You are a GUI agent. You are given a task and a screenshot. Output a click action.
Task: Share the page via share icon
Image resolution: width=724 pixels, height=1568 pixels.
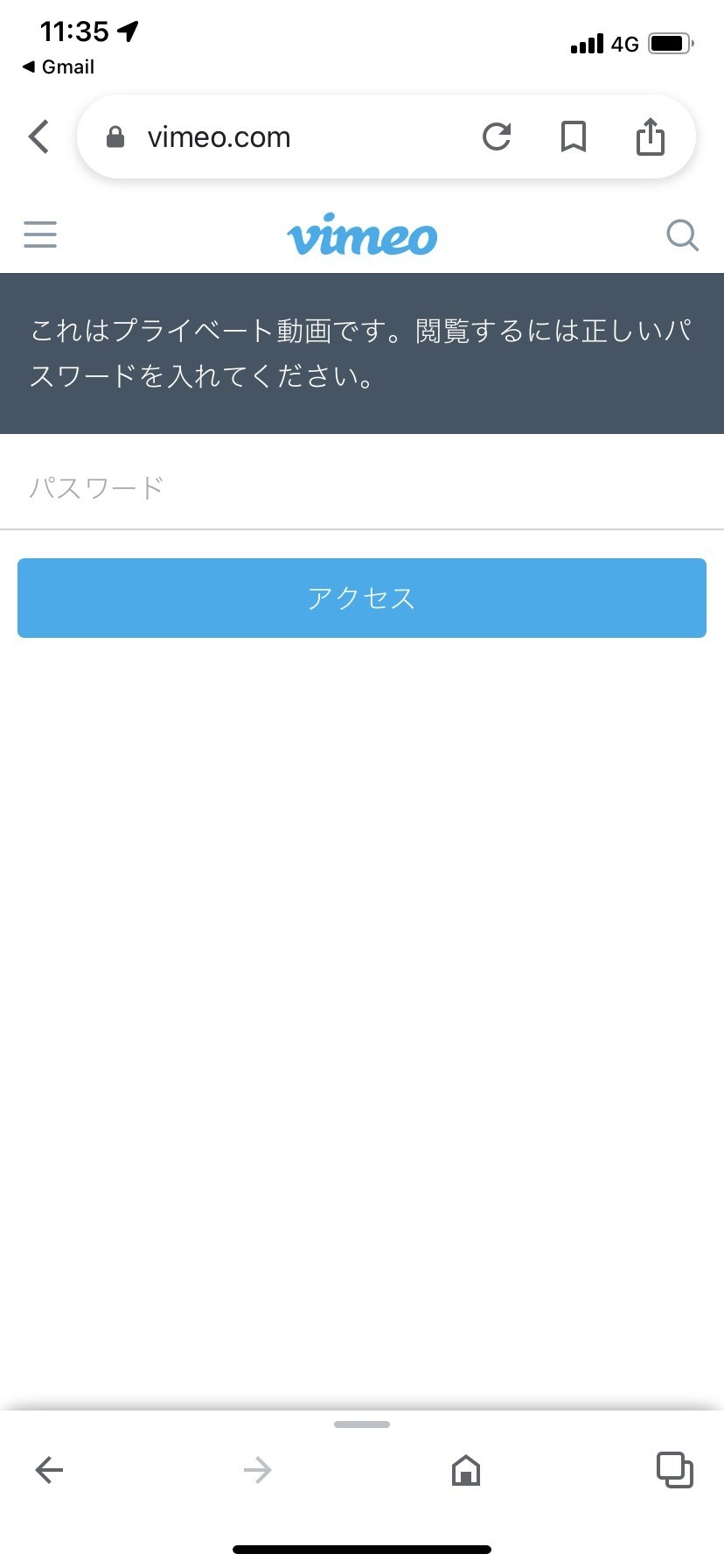pos(651,136)
